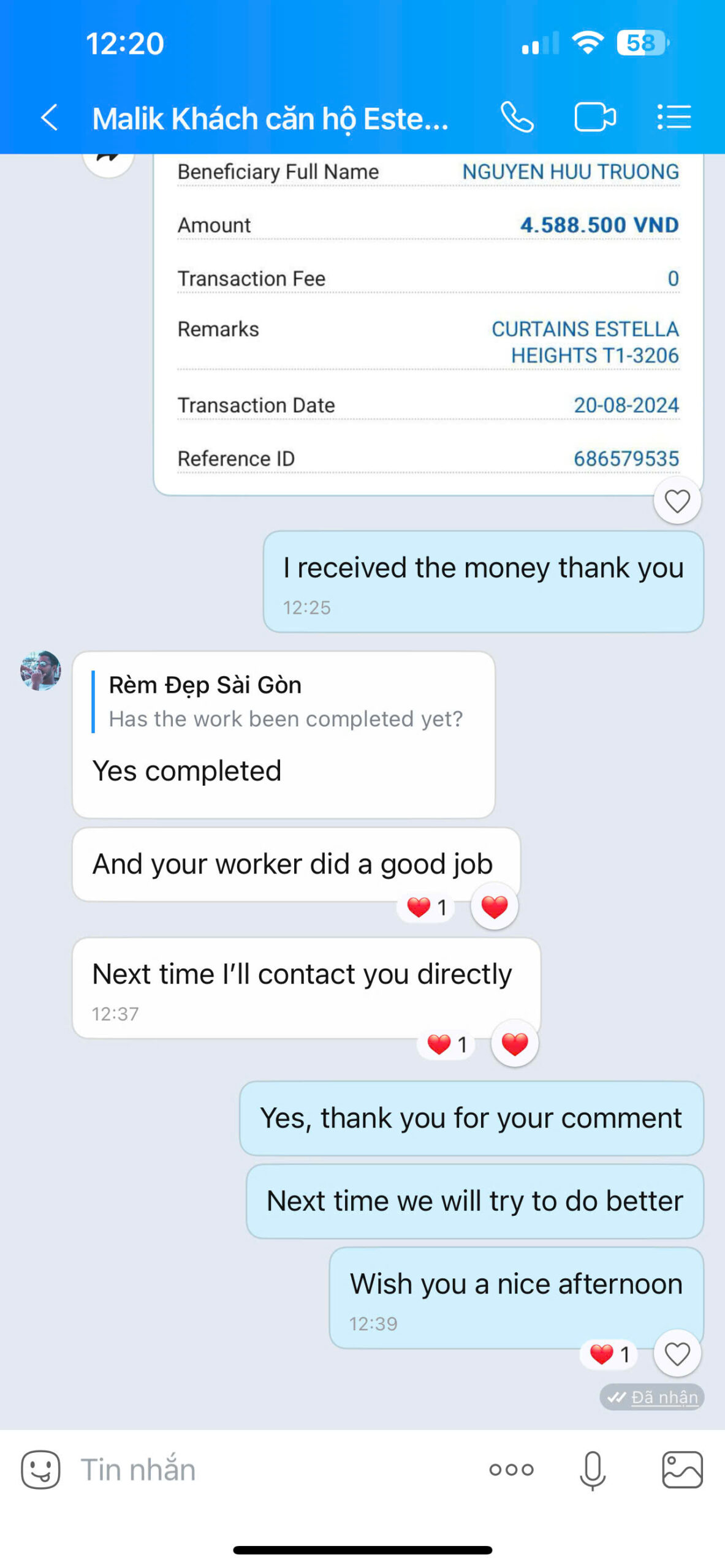View reactions on 'Wish you a nice afternoon'

pos(610,1354)
